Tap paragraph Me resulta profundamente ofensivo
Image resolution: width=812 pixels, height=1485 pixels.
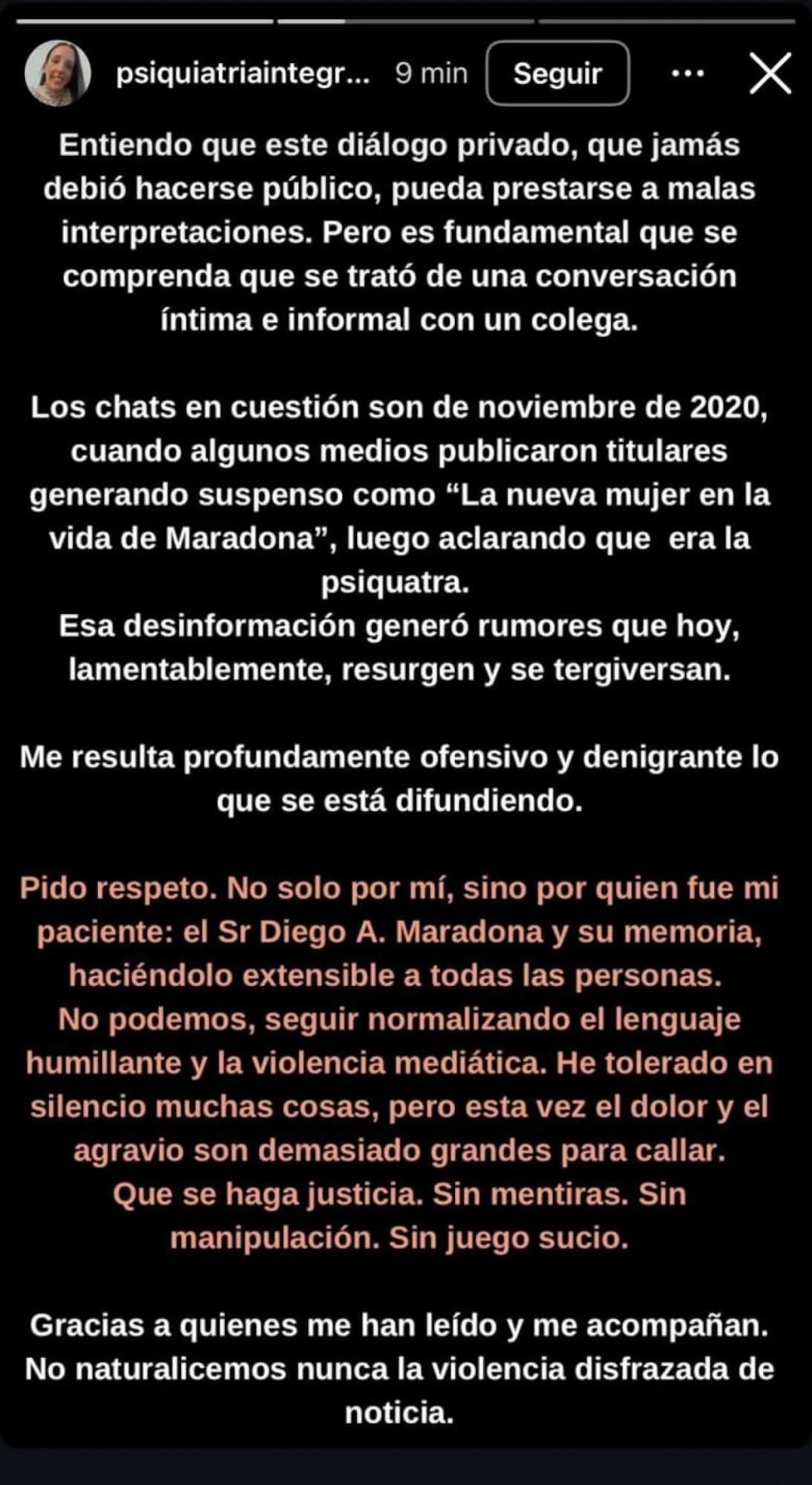(406, 776)
